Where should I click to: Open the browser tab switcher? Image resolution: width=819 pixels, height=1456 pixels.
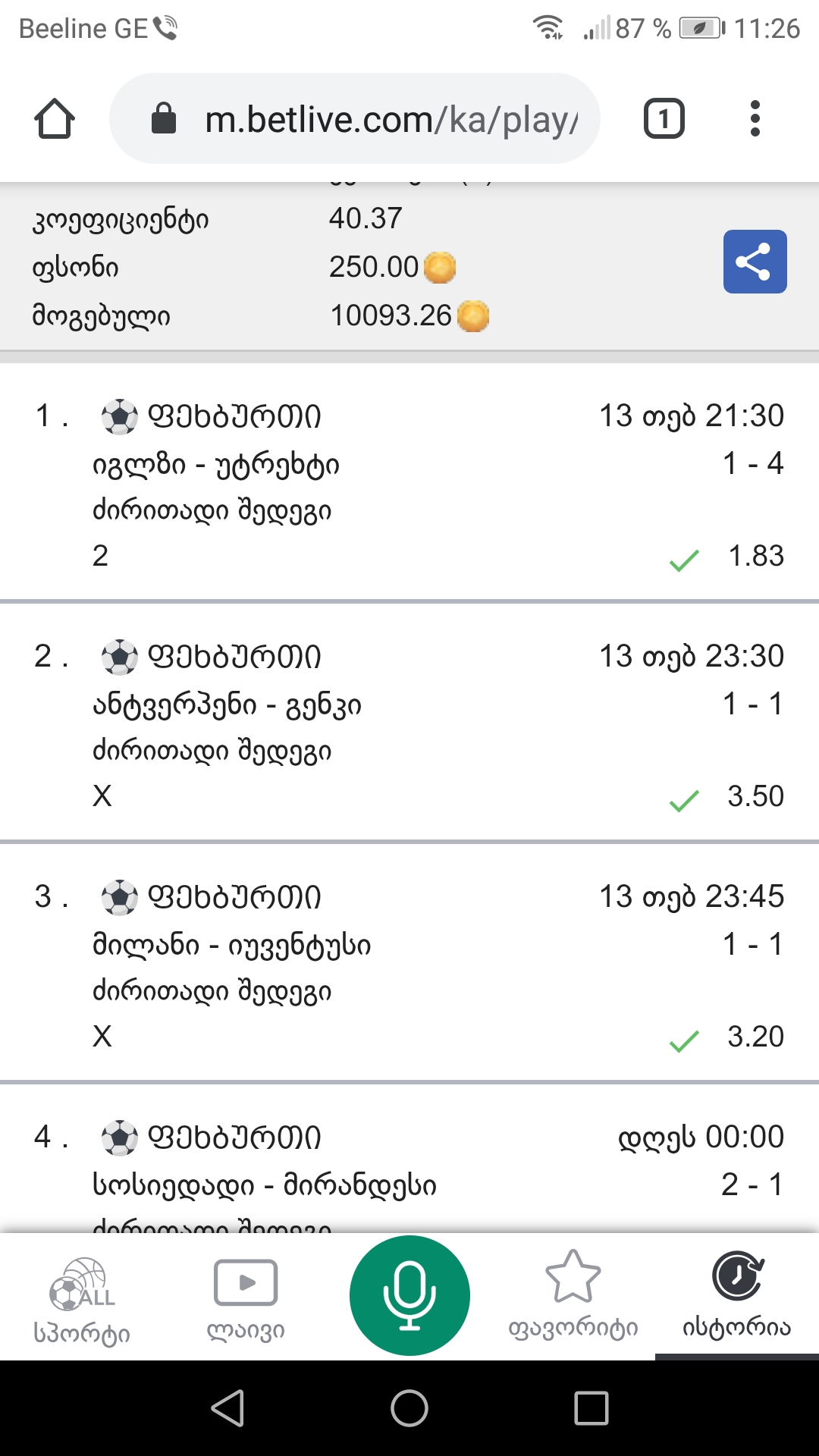[x=664, y=119]
